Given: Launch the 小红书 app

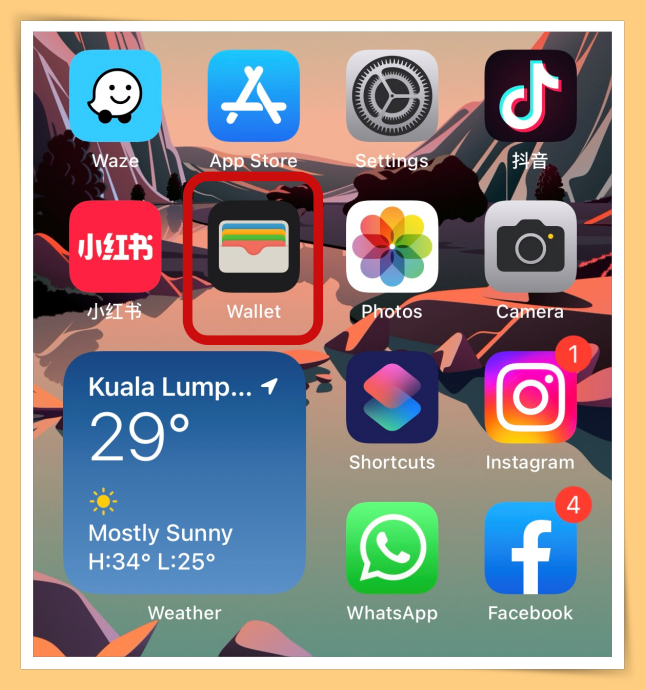Looking at the screenshot, I should click(x=115, y=247).
